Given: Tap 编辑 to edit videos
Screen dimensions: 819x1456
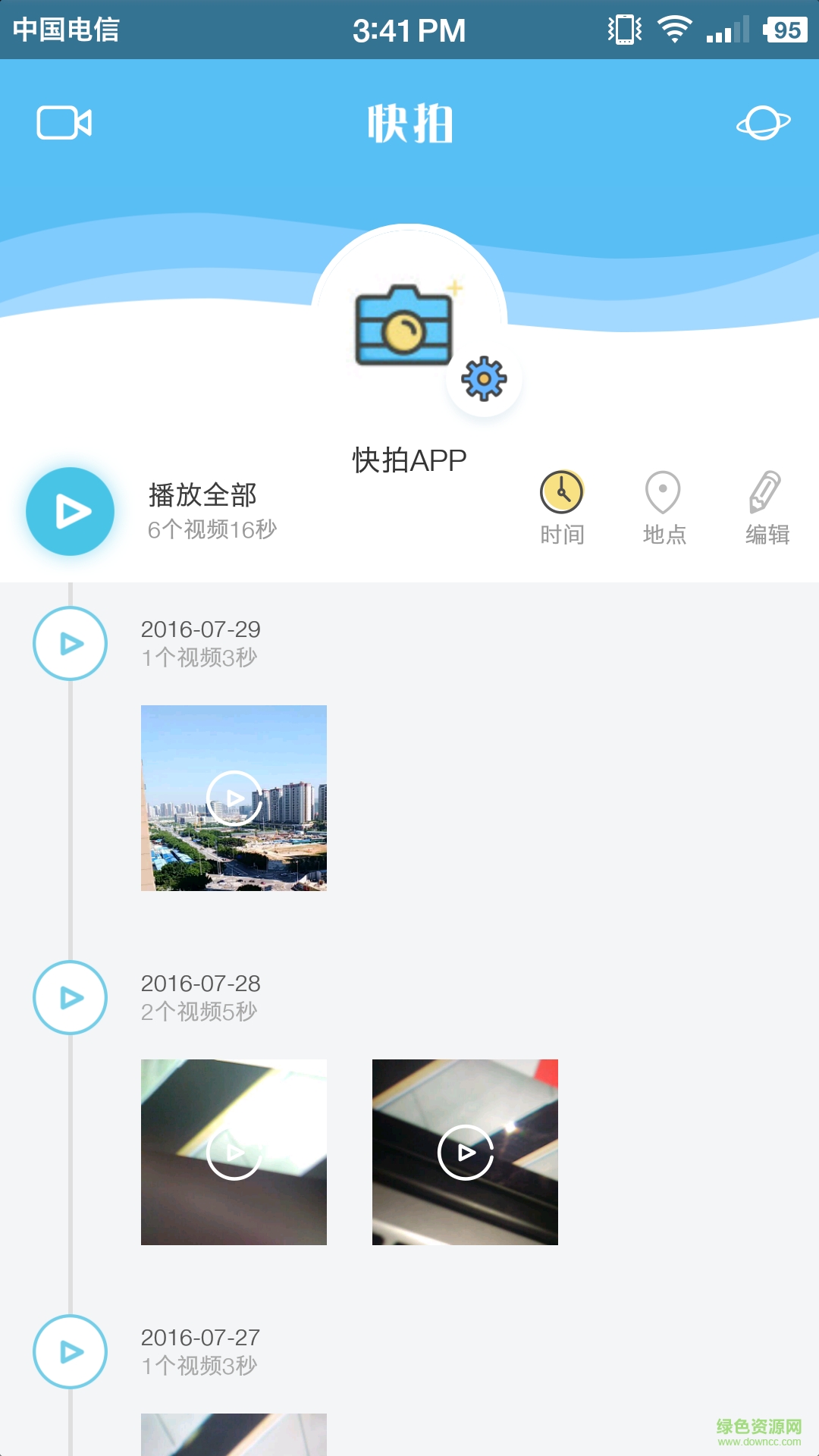Looking at the screenshot, I should click(767, 508).
